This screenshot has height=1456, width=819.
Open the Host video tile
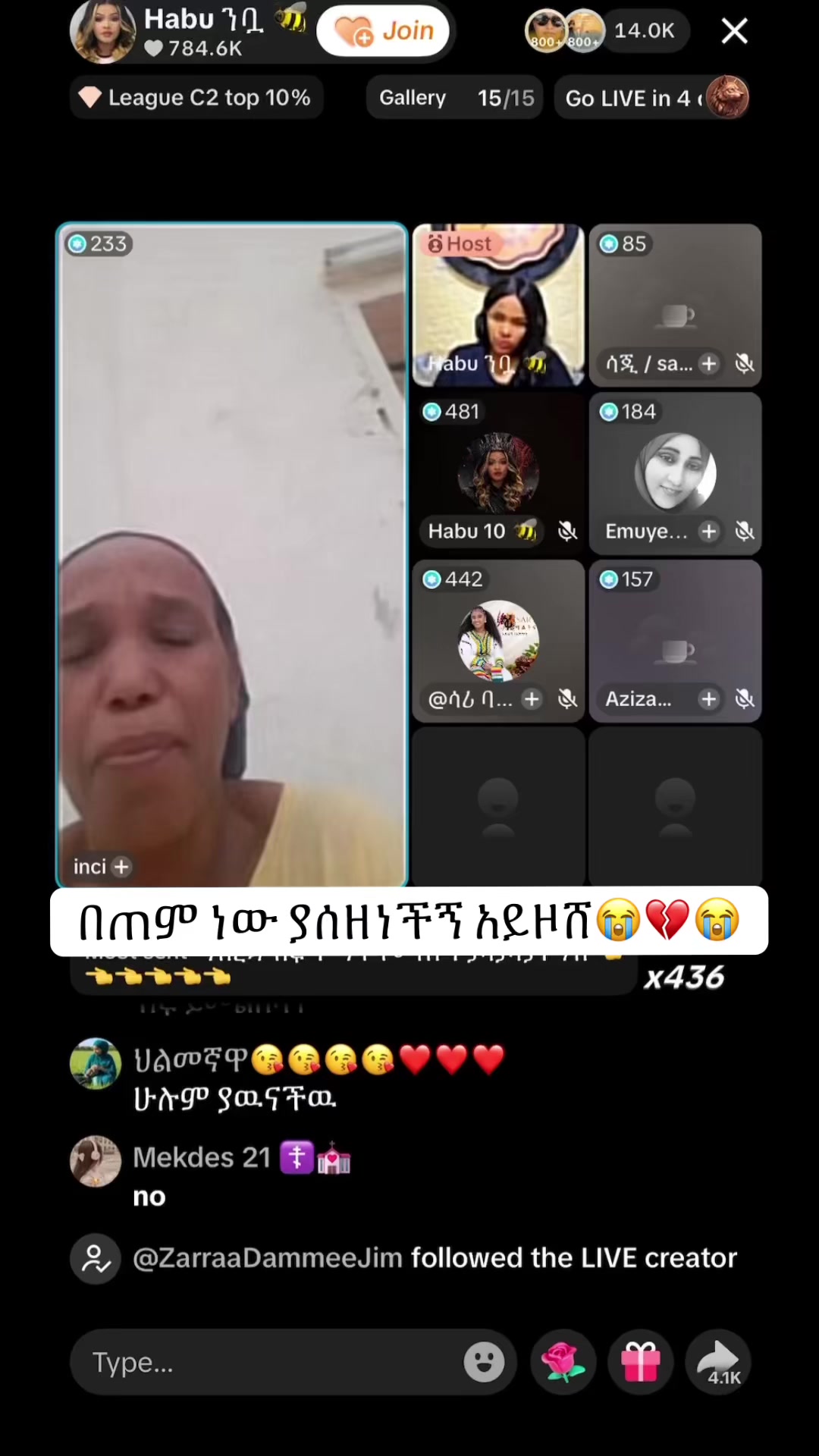[498, 305]
